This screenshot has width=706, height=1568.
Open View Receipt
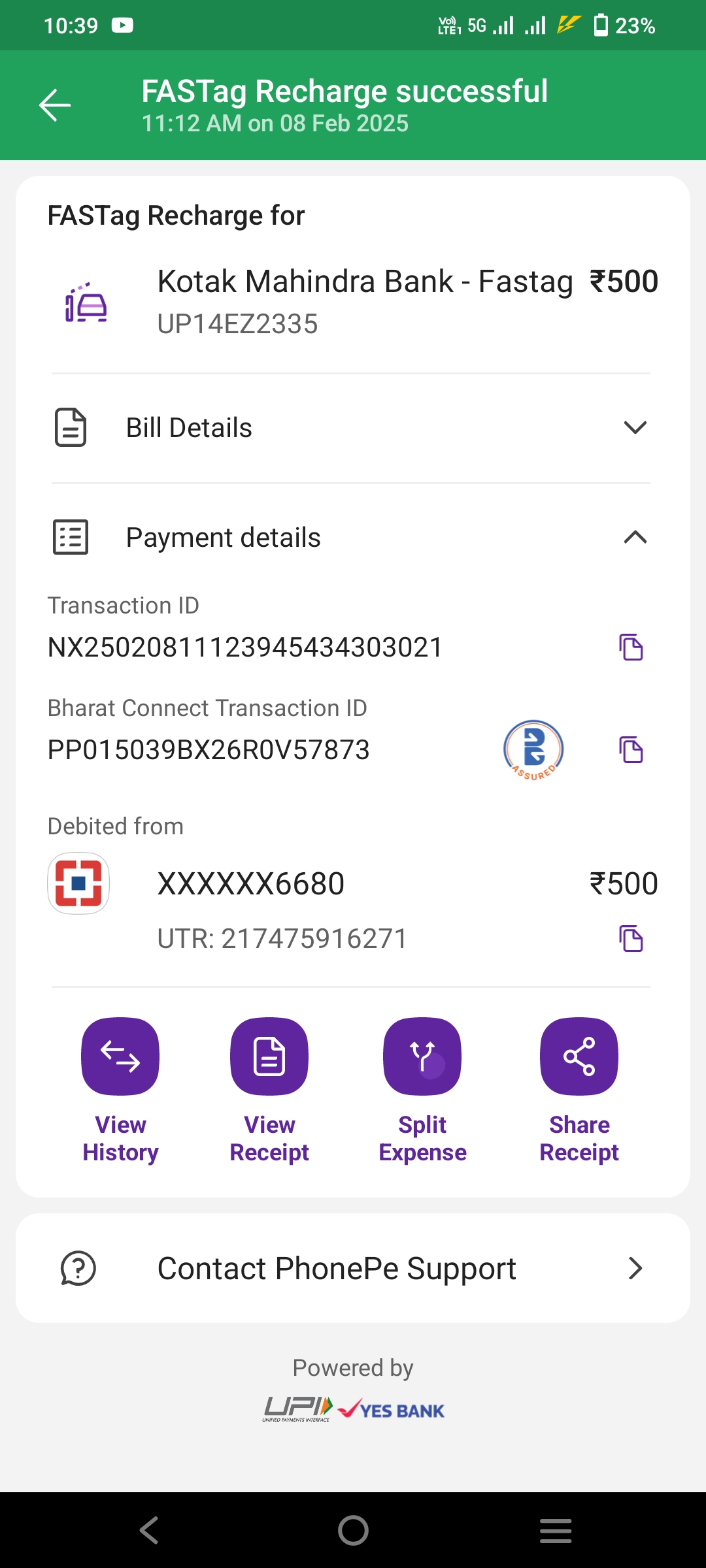[269, 1091]
